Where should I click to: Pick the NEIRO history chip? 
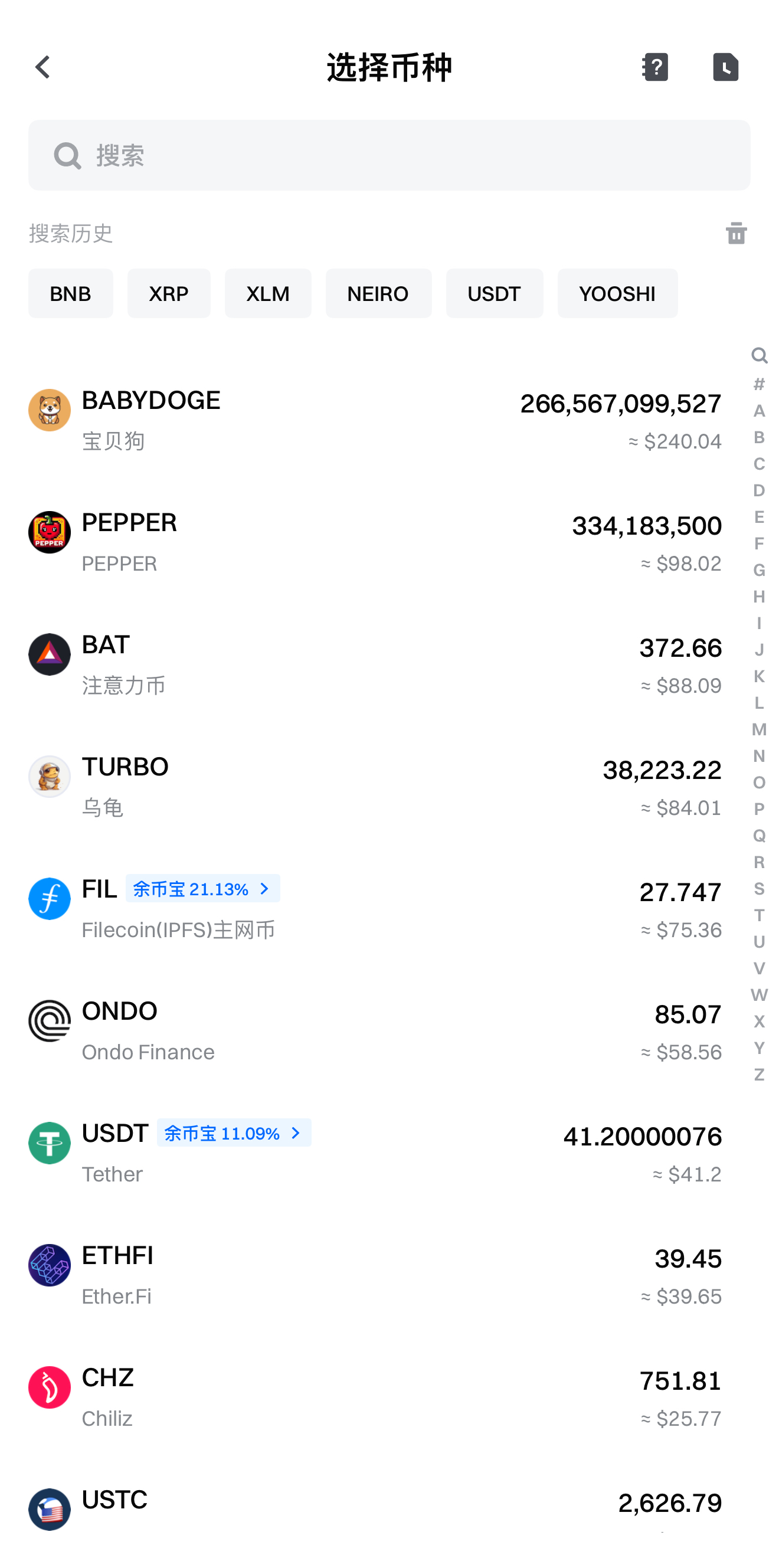coord(378,293)
